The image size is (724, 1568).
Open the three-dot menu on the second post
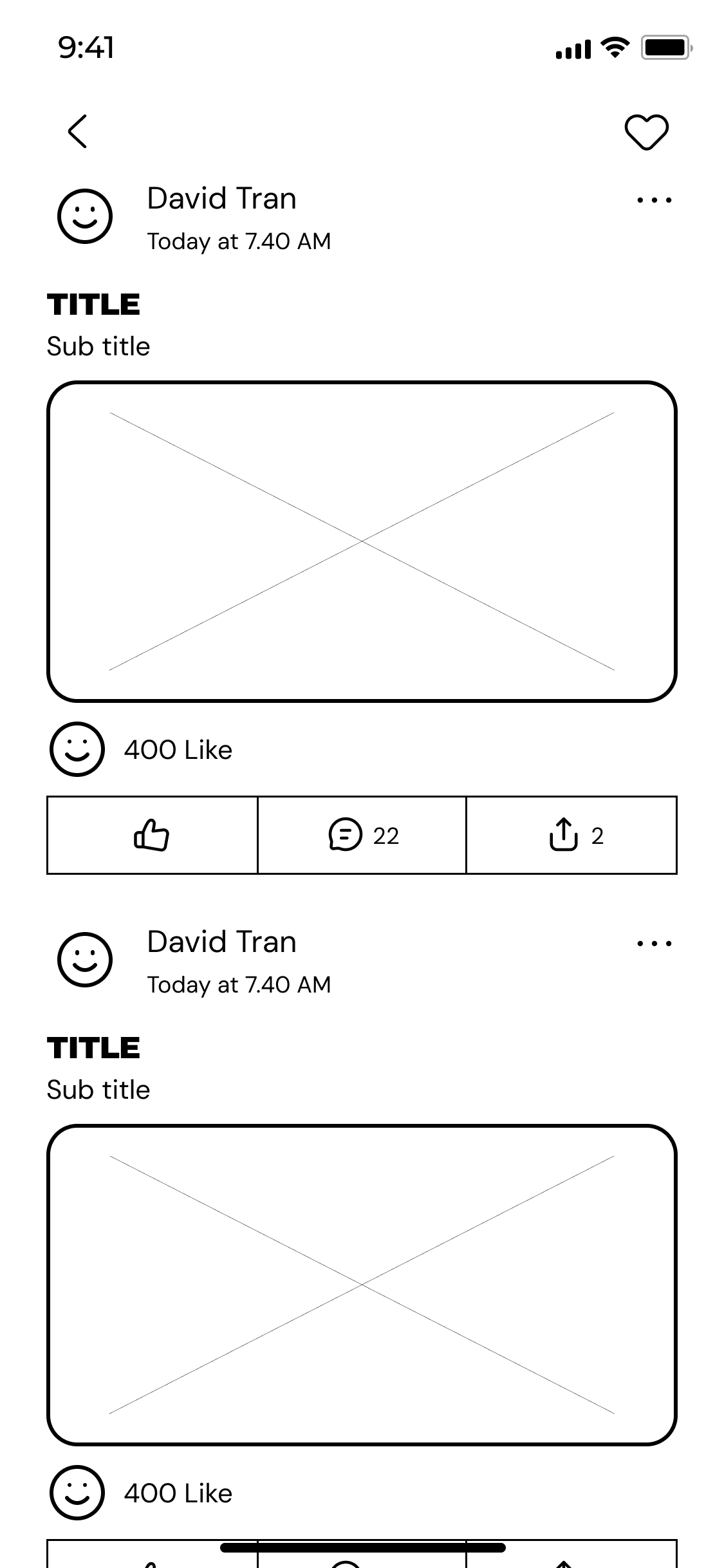tap(654, 944)
